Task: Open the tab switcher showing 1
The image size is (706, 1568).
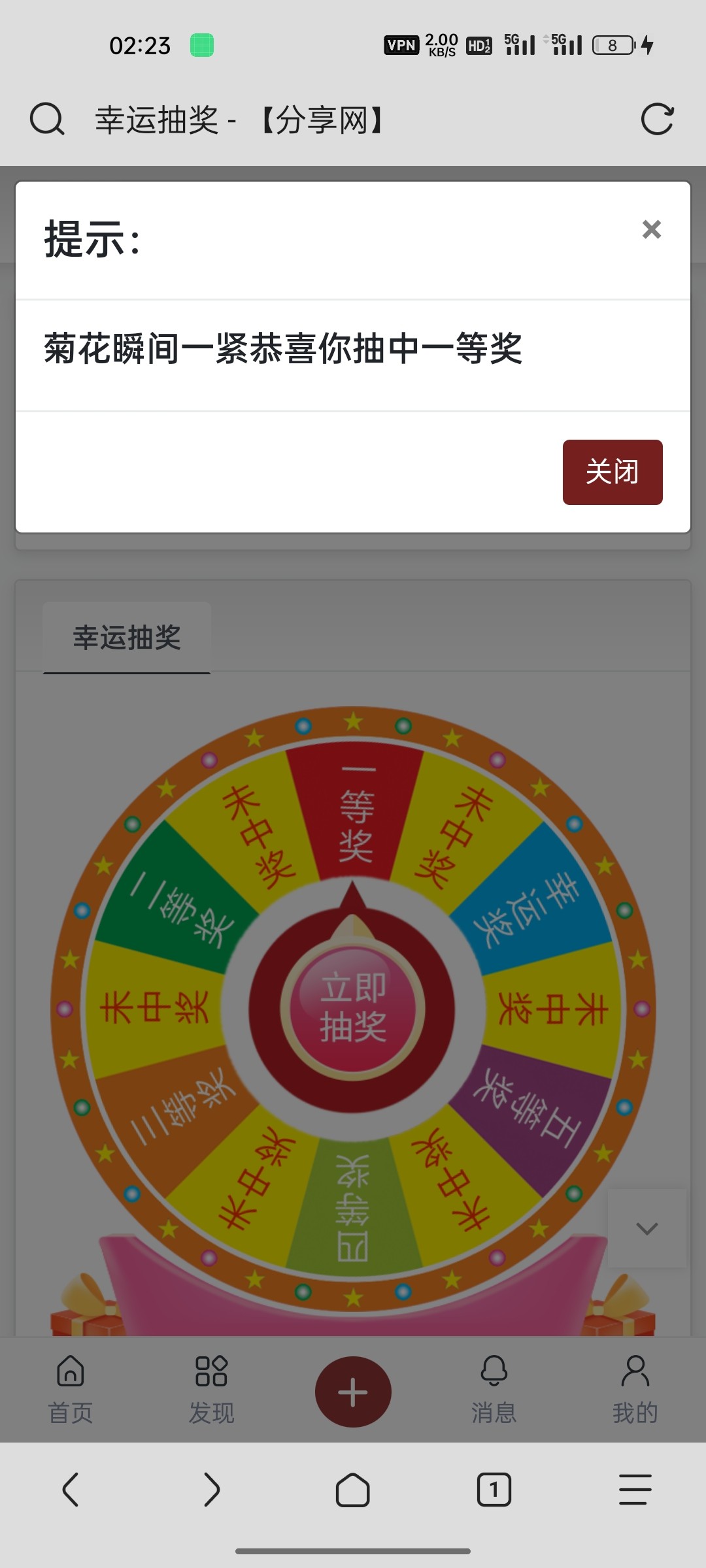Action: [x=494, y=1491]
